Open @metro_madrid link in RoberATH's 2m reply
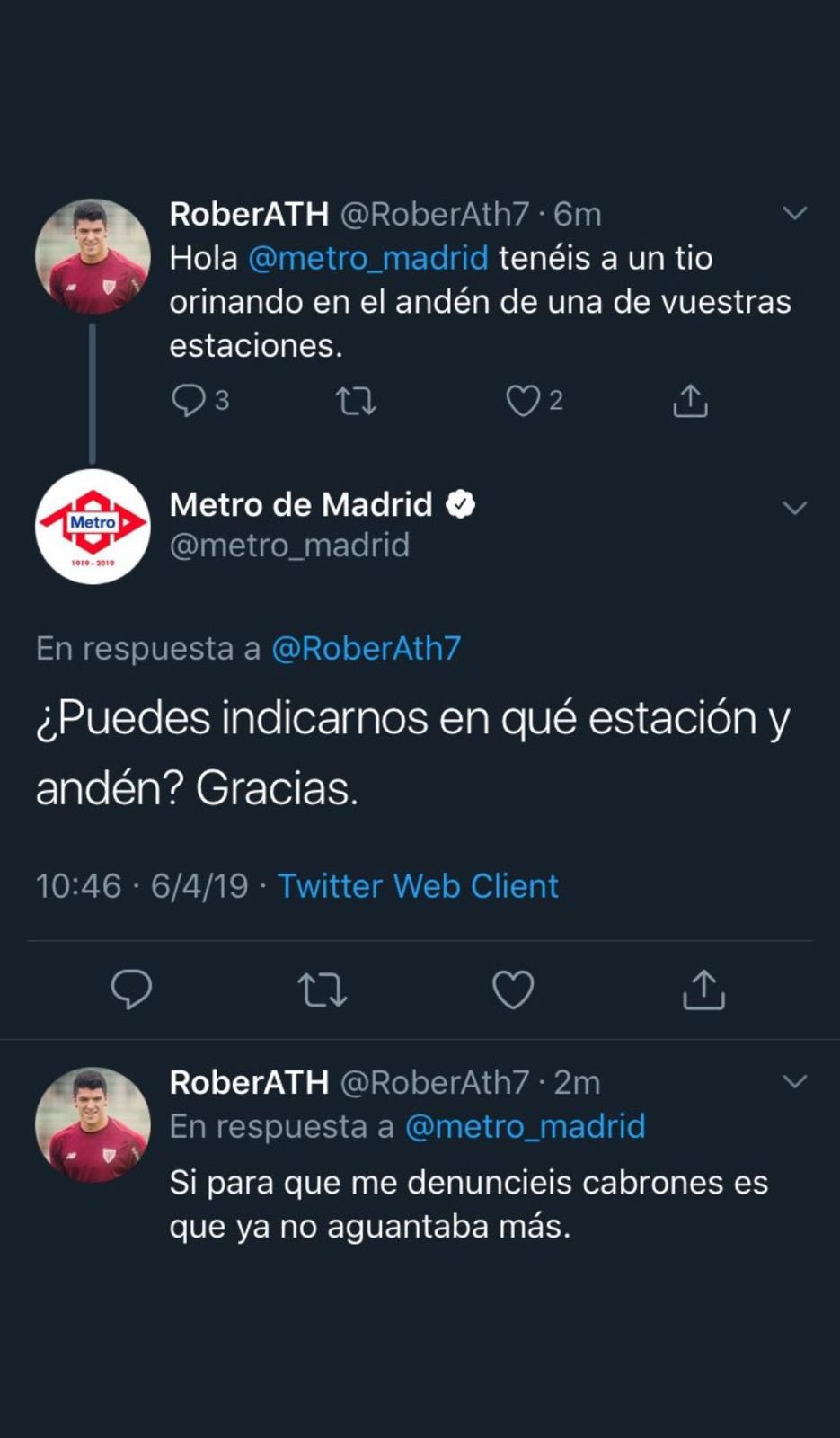This screenshot has width=840, height=1438. [525, 1127]
